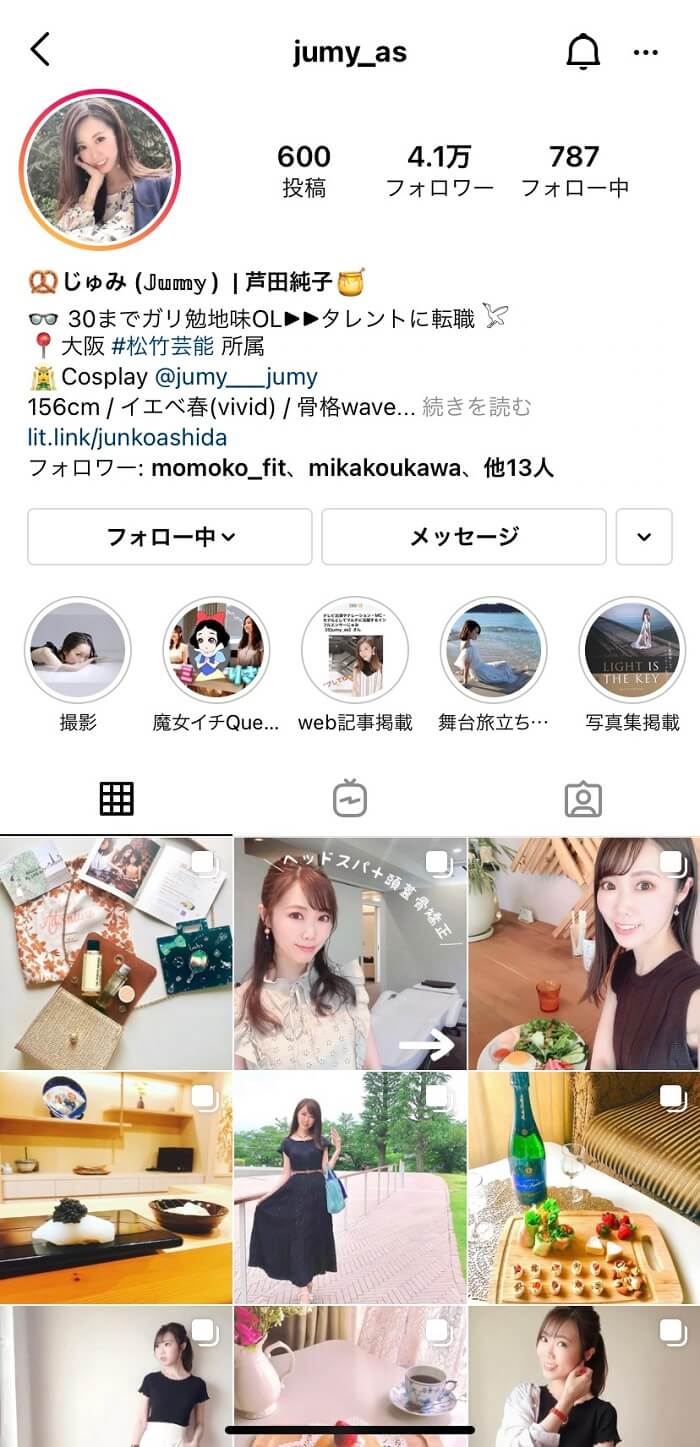Open the three-dot overflow menu

pos(646,52)
